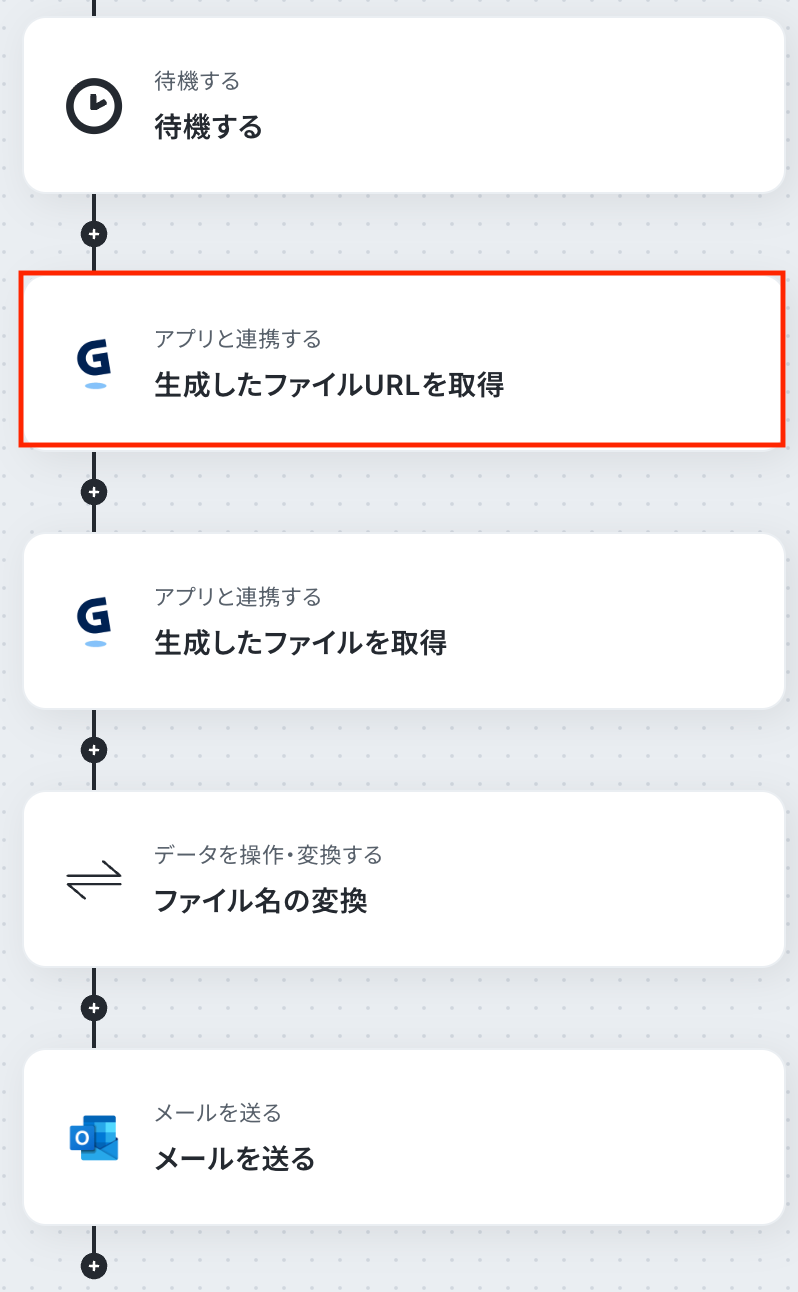Open the ファイル名の変換 step card

pos(403,879)
